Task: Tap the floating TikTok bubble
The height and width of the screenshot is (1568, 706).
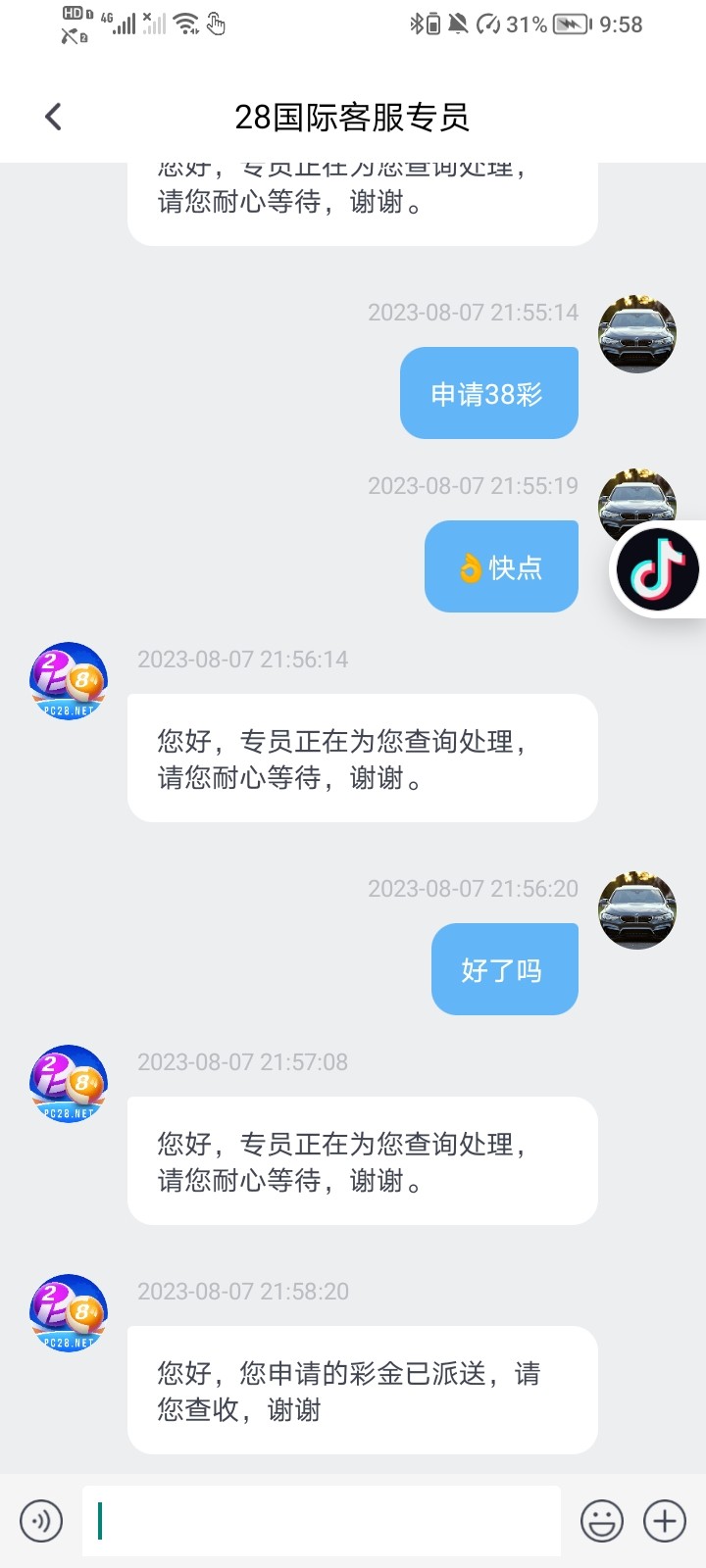Action: tap(657, 569)
